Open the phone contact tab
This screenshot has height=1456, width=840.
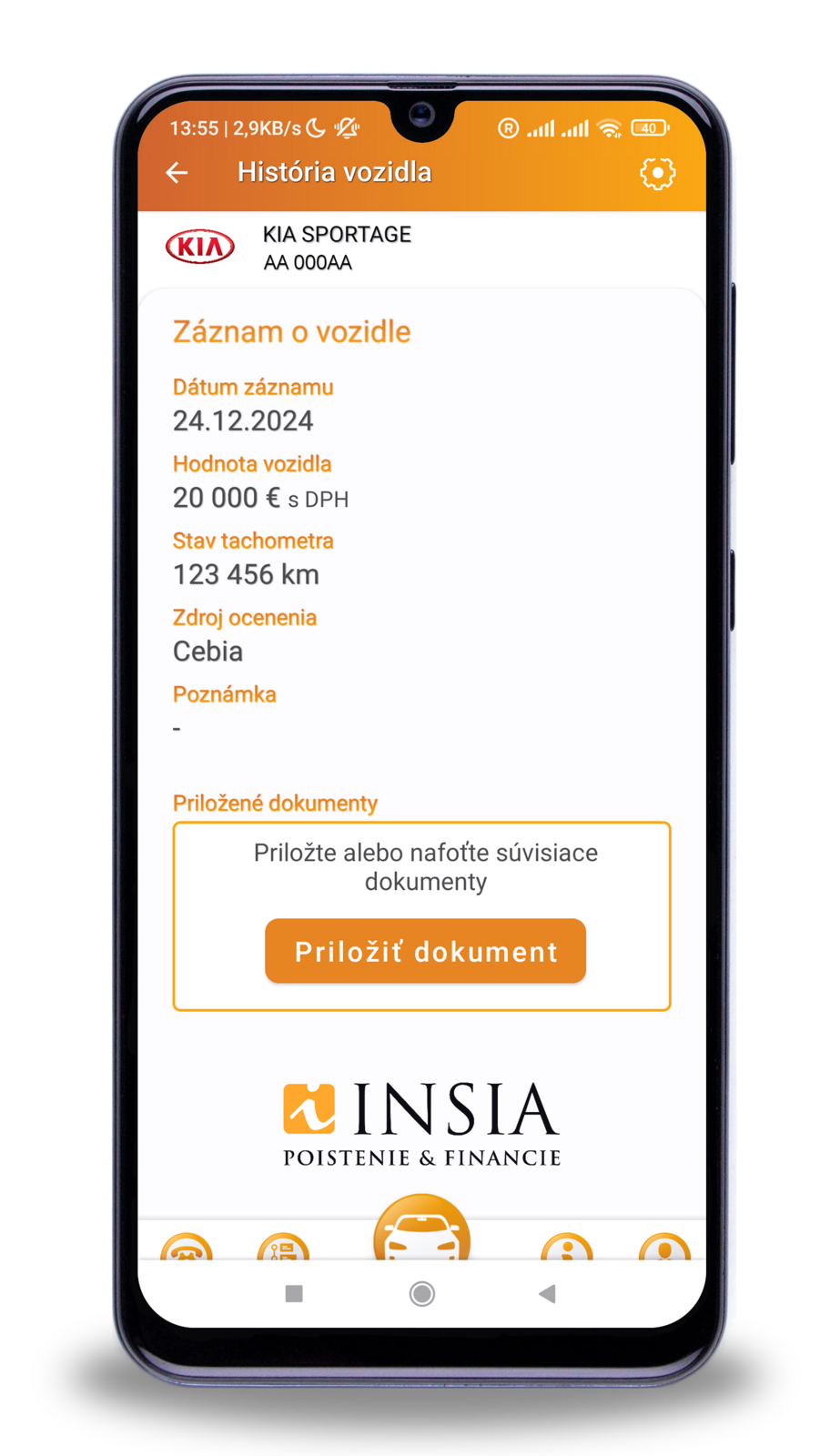point(187,1247)
